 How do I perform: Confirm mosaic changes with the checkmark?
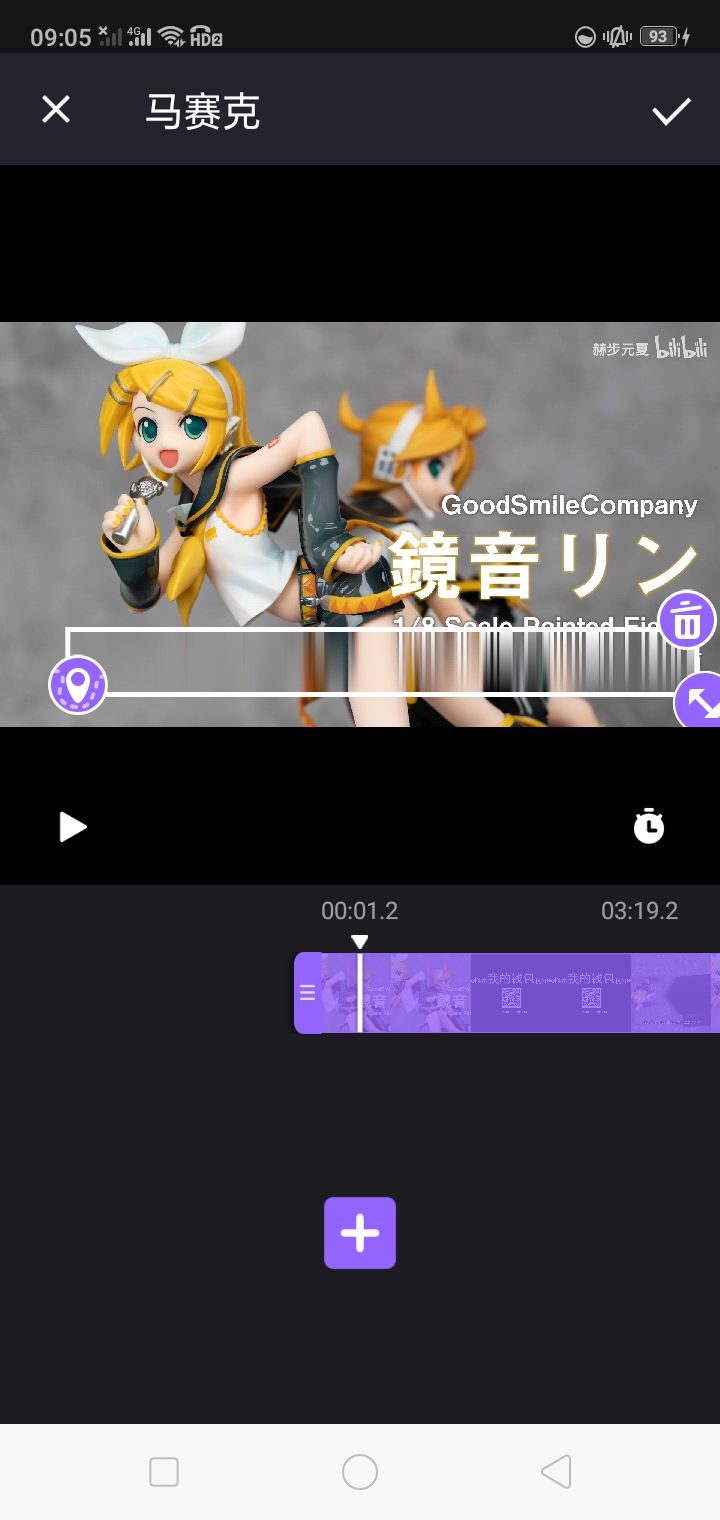(x=672, y=111)
